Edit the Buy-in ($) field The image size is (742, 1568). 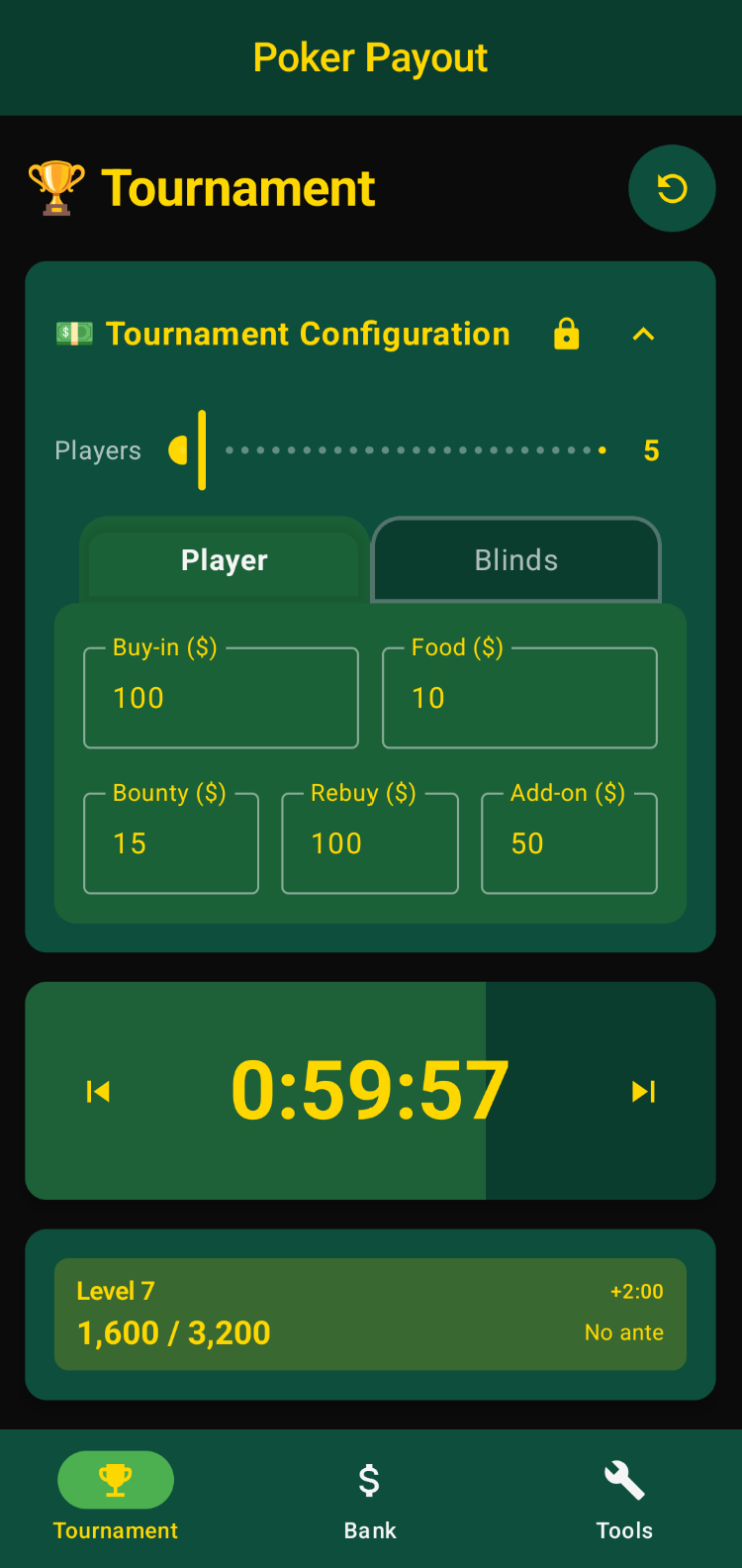tap(221, 698)
